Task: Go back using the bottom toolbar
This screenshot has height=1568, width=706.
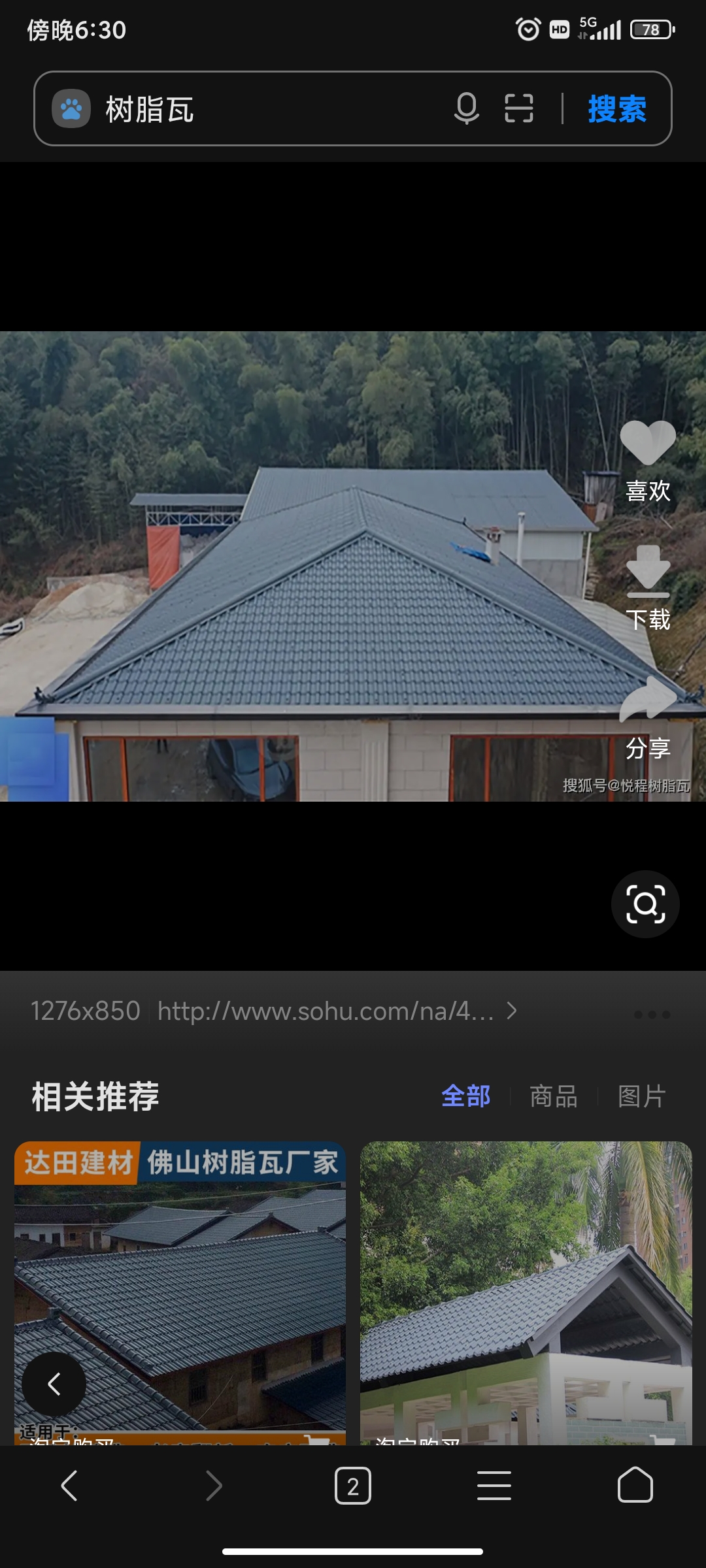Action: coord(69,1486)
